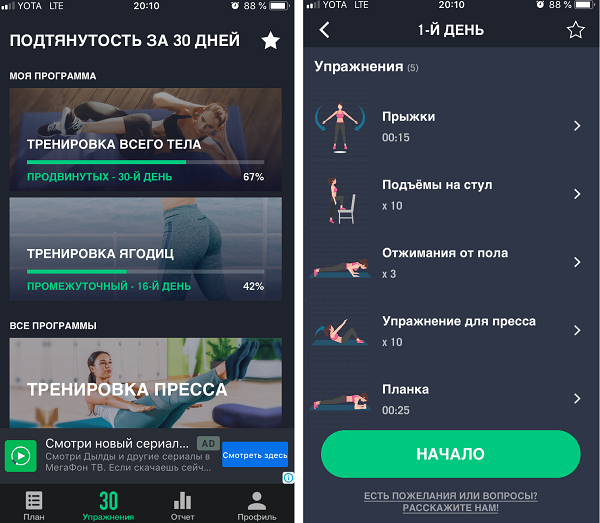Switch to the Упражнения tab
The width and height of the screenshot is (600, 523).
(108, 507)
